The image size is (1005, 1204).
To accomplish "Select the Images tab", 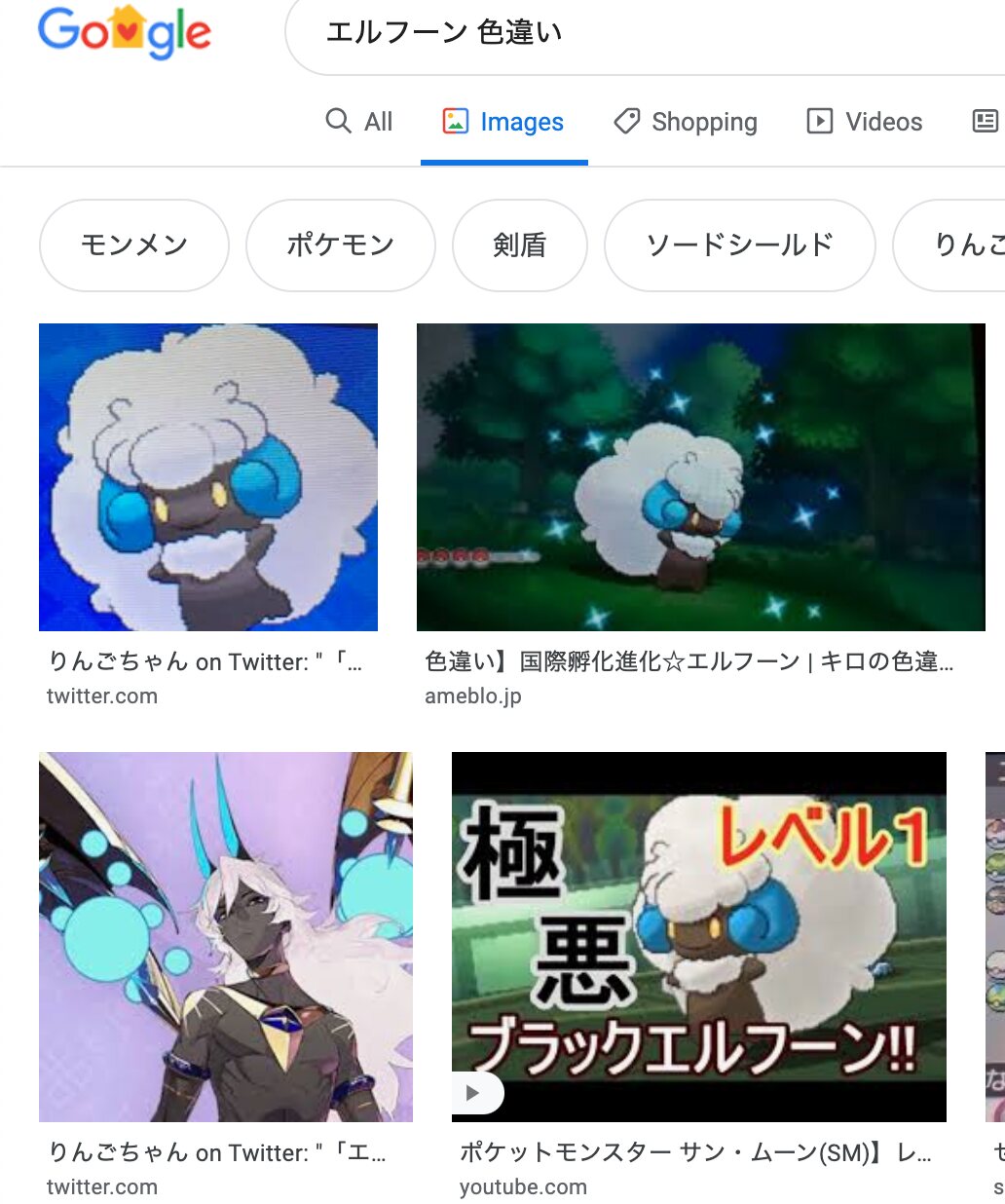I will tap(503, 122).
